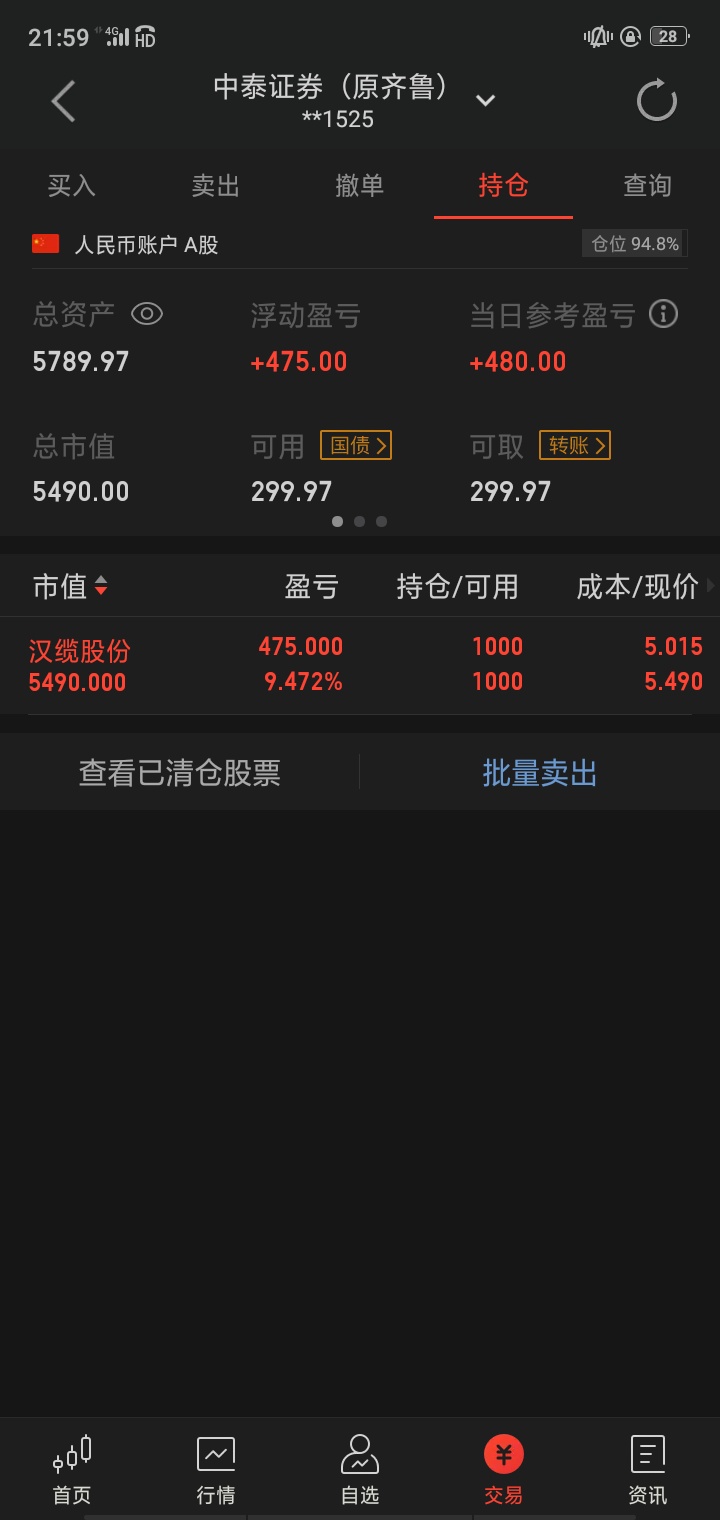Open the 自选 watchlist tab

(x=360, y=1469)
